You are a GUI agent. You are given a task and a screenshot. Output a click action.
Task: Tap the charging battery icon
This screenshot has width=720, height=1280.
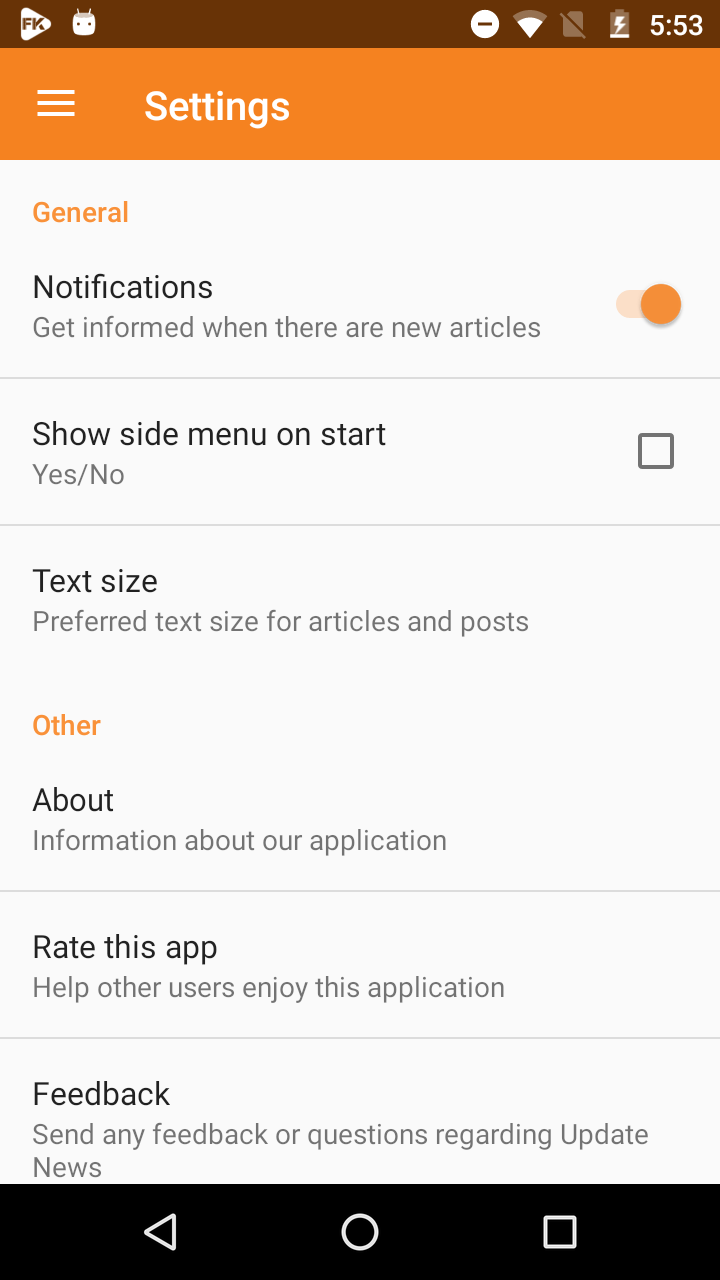620,24
